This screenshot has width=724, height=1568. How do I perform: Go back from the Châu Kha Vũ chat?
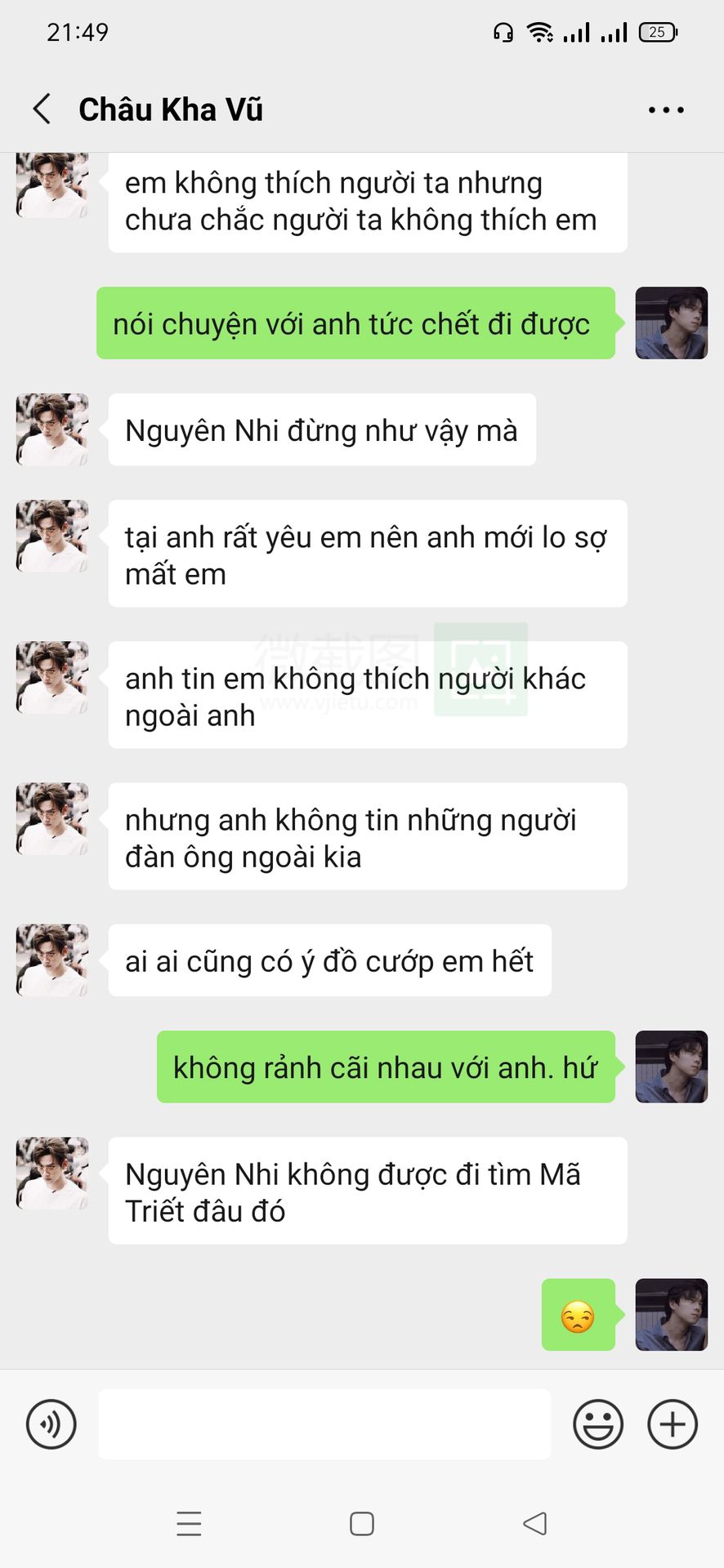click(42, 109)
